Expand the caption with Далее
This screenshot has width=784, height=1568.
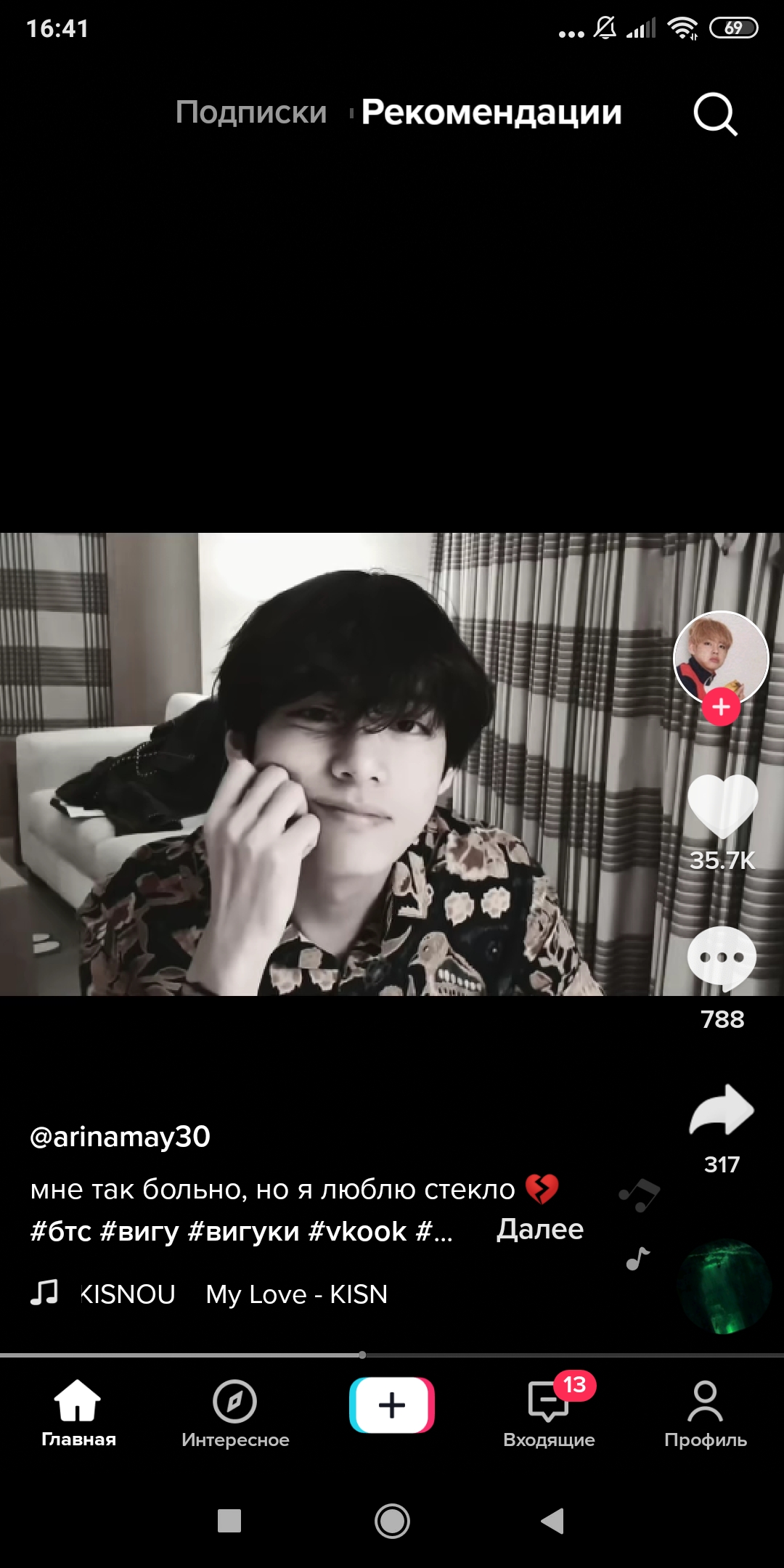pos(540,1229)
